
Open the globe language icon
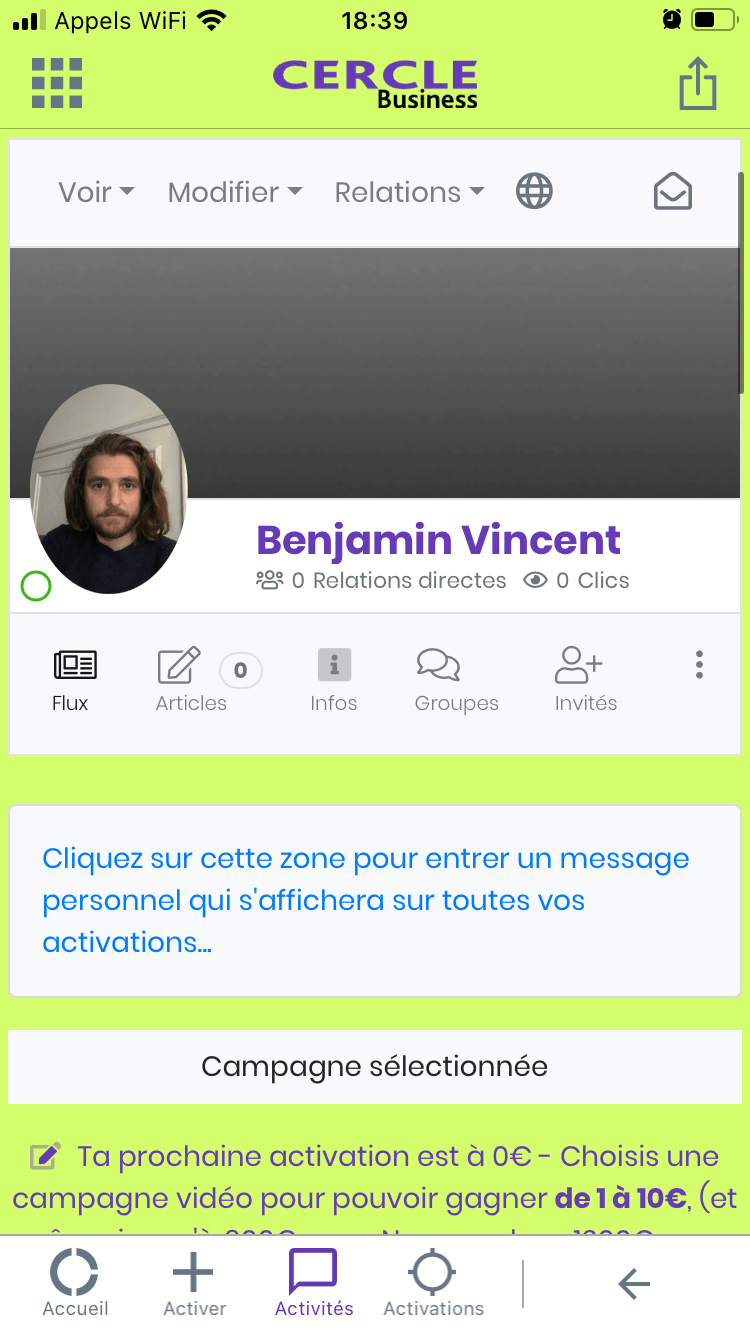534,191
